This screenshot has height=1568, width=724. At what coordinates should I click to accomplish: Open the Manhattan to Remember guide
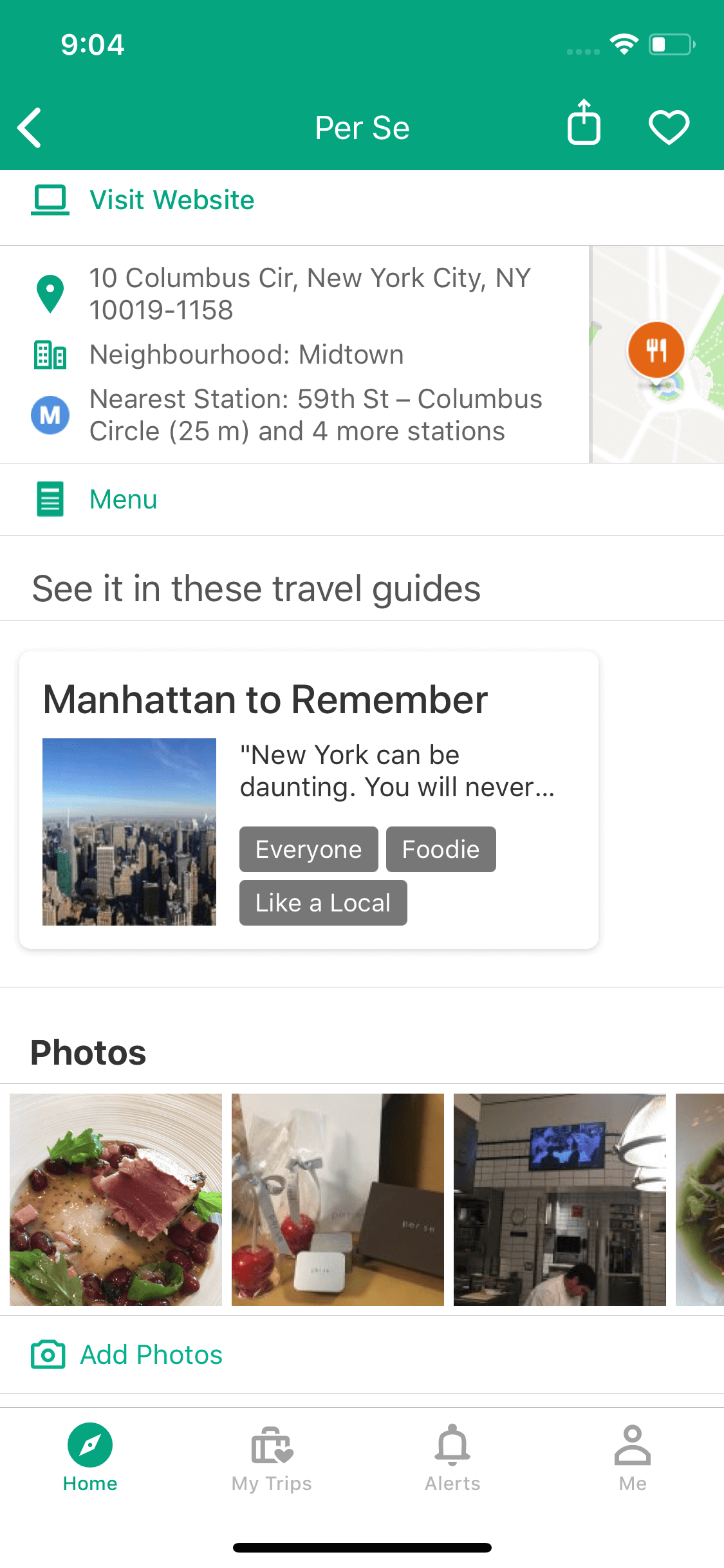tap(309, 800)
